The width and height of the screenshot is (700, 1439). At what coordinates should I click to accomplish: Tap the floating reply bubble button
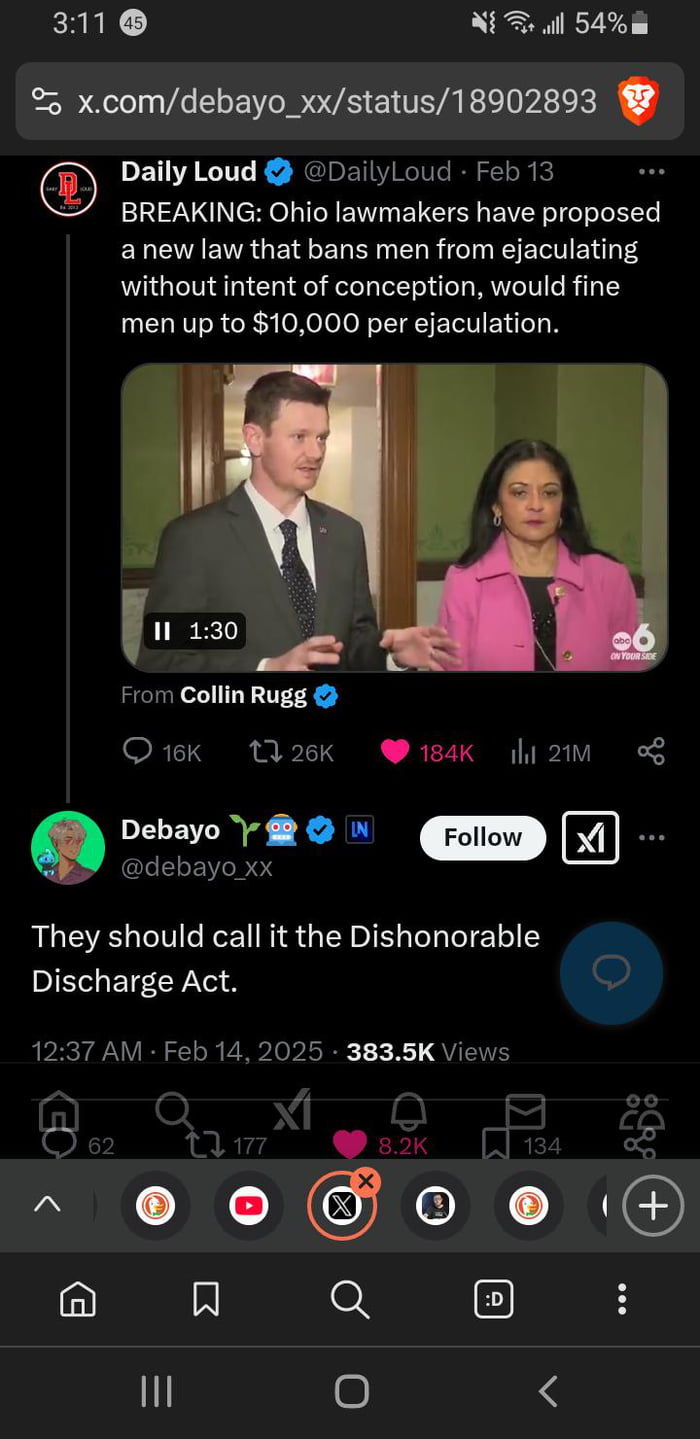pos(611,973)
